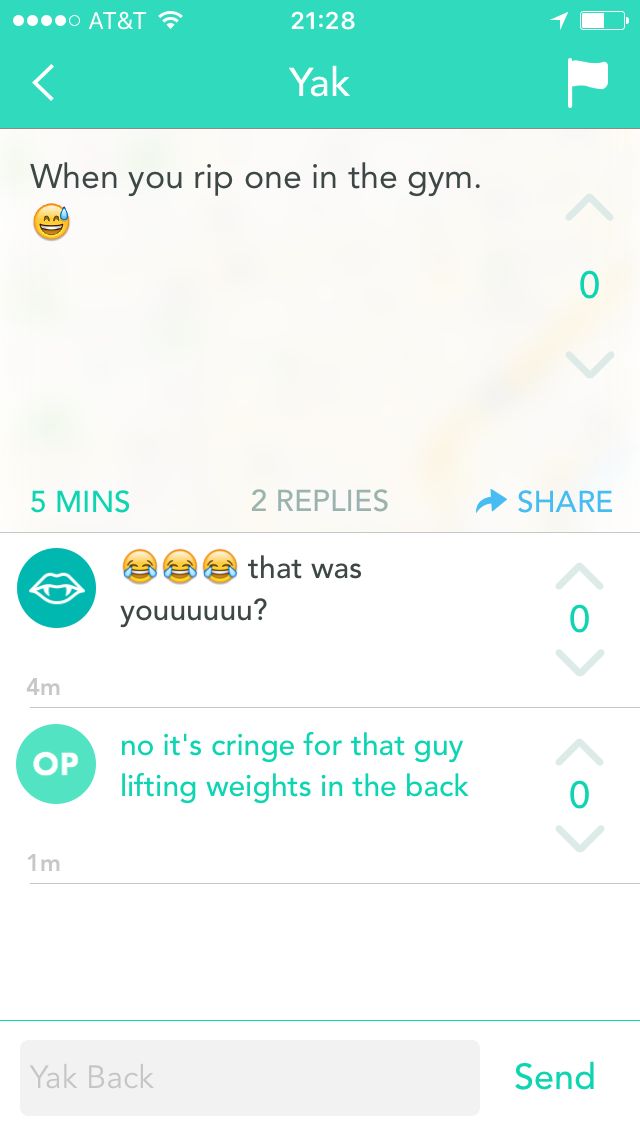Downvote the main yak about the gym
This screenshot has height=1136, width=640.
[x=589, y=364]
